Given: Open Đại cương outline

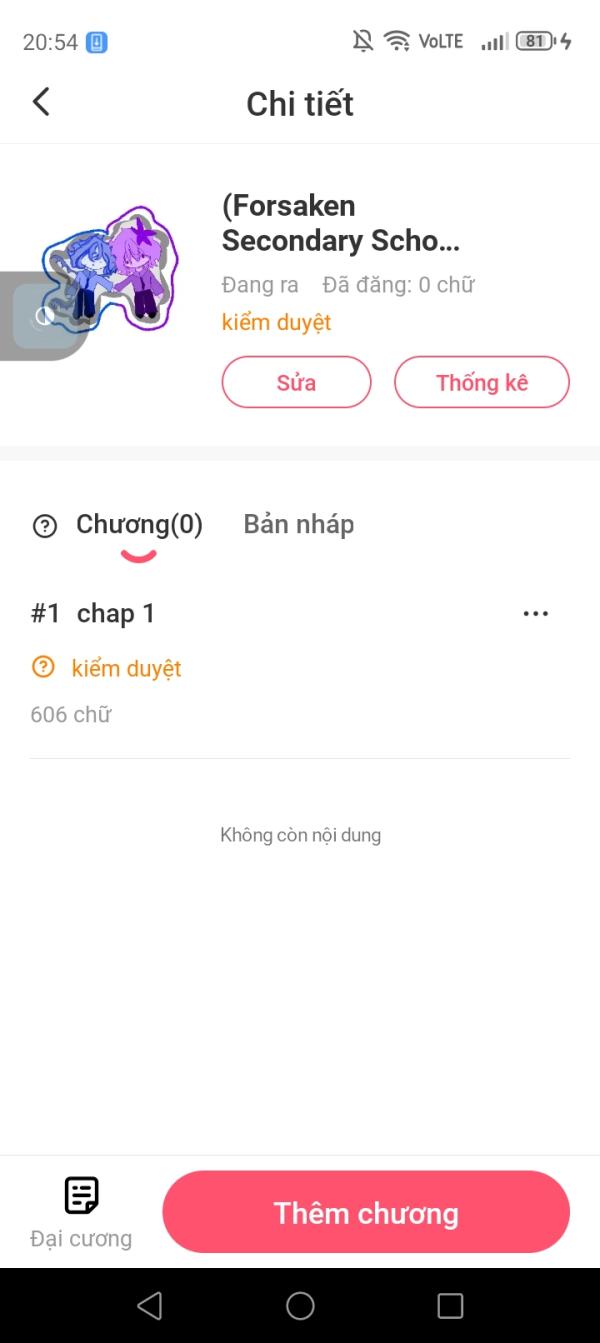Looking at the screenshot, I should (x=81, y=1211).
